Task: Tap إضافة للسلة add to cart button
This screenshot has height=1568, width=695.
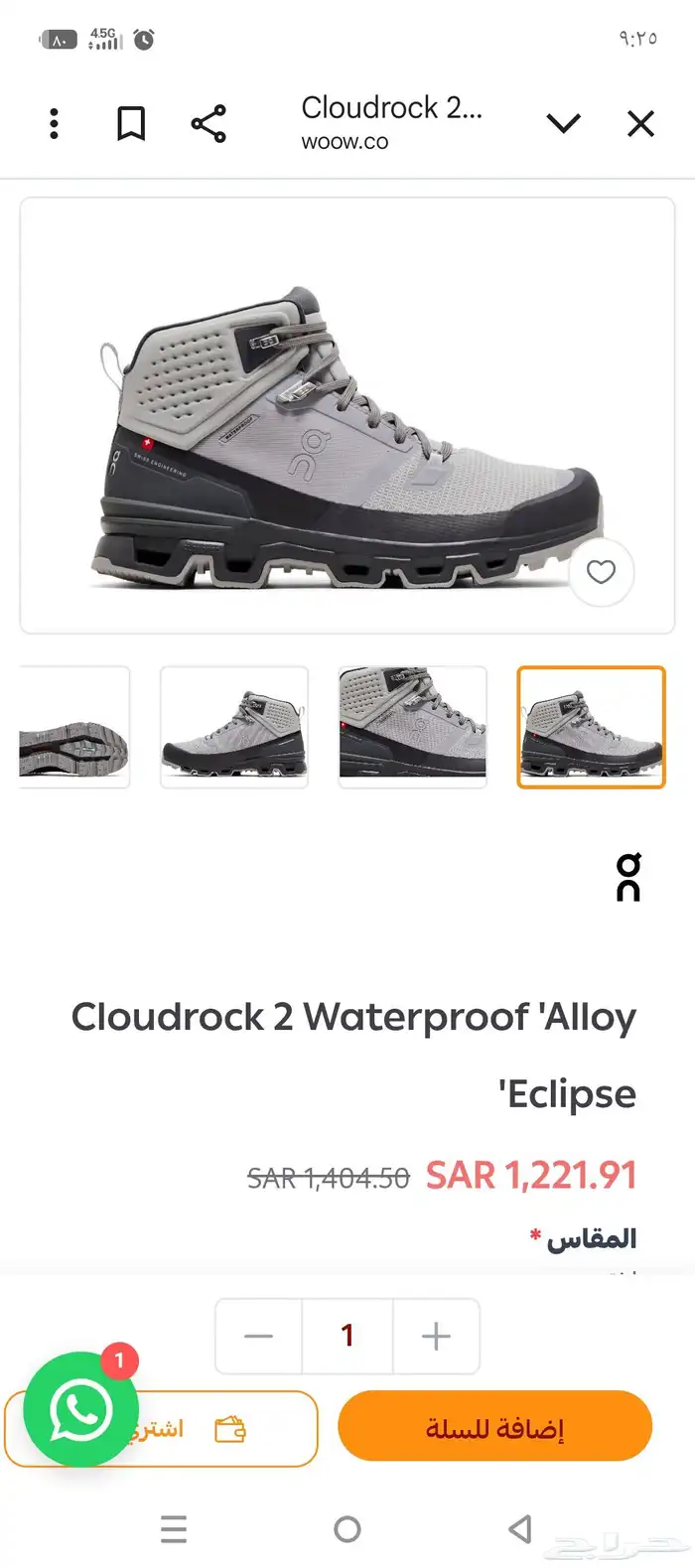Action: tap(494, 1427)
